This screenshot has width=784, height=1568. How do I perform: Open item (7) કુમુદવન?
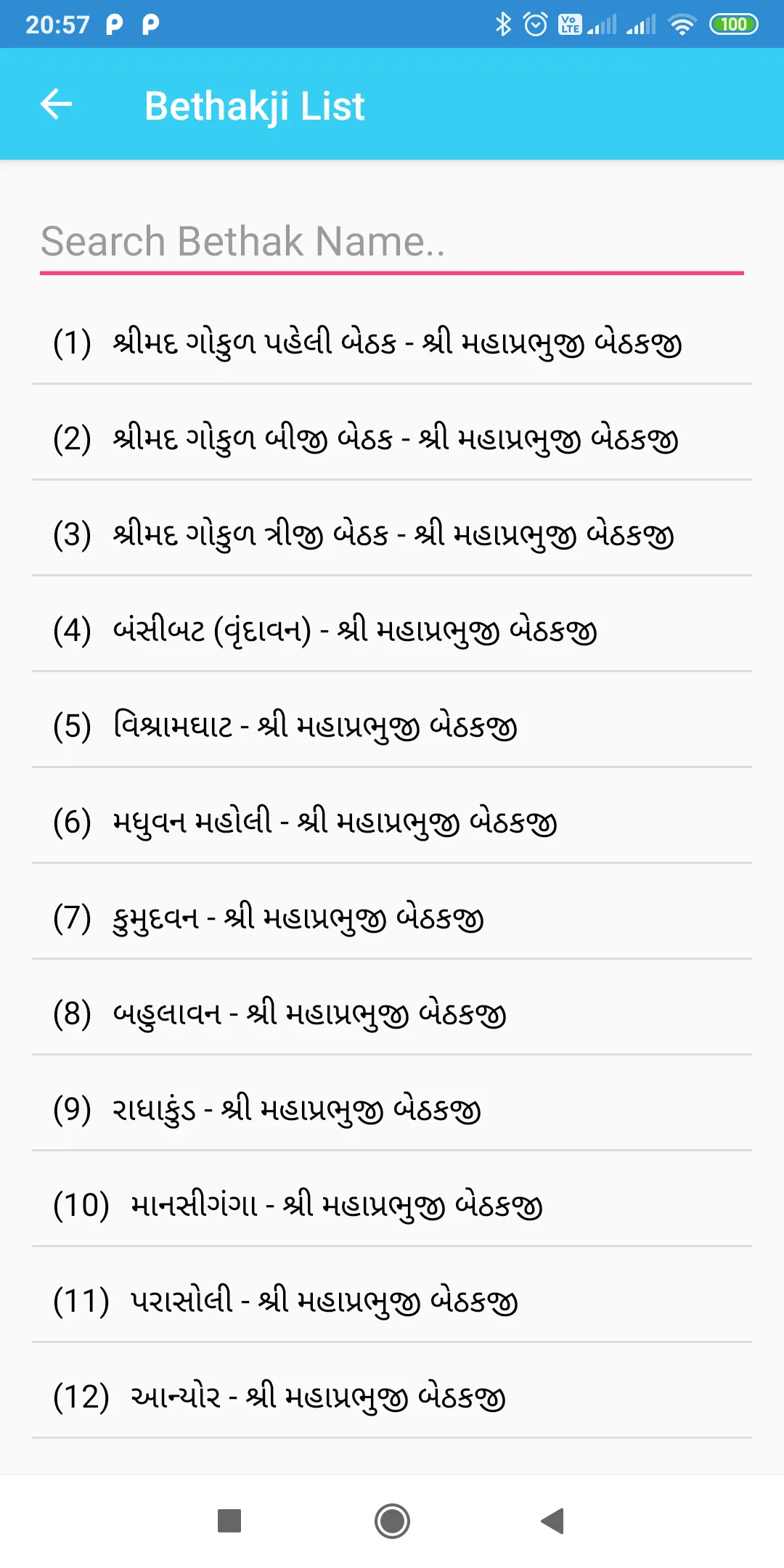click(392, 918)
